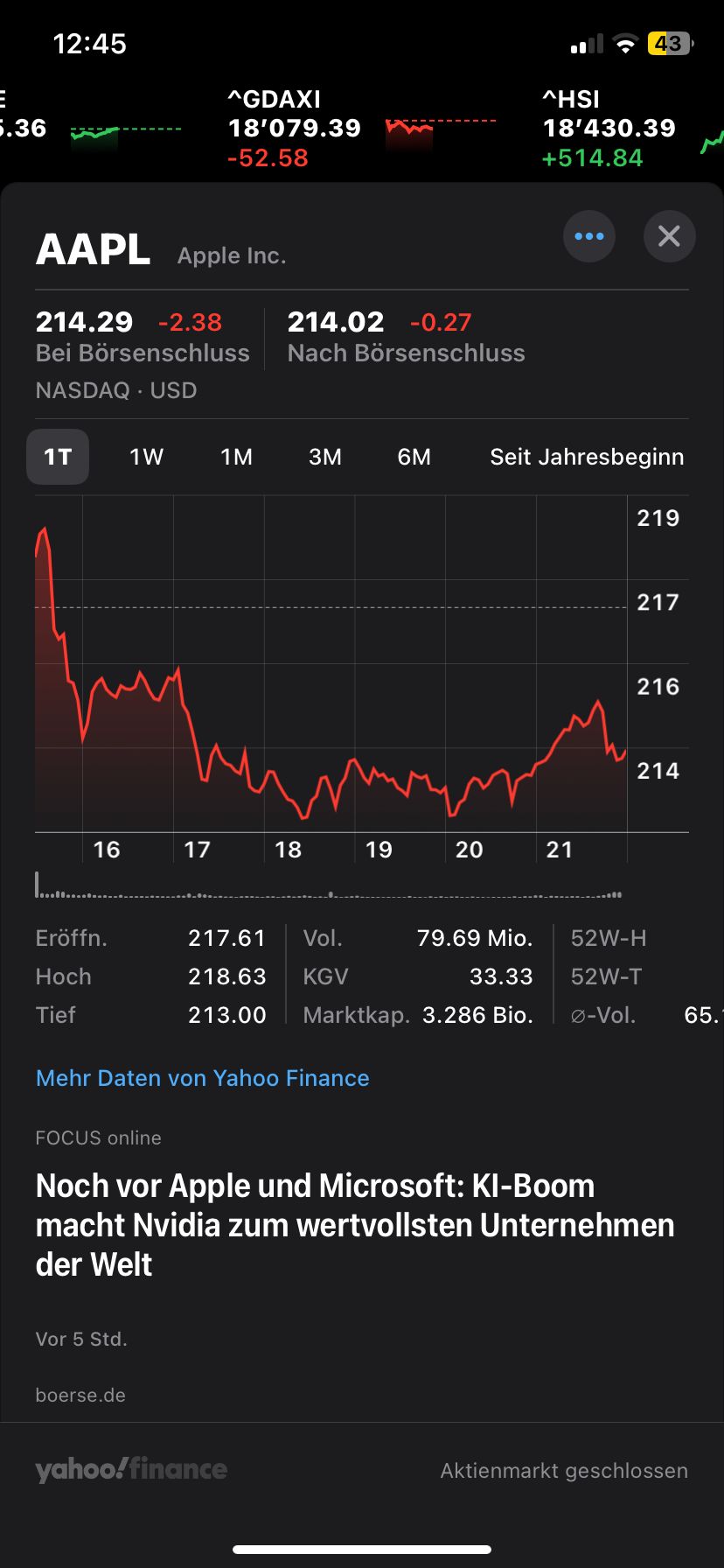Viewport: 724px width, 1568px height.
Task: Select the 1T chart range
Action: (x=58, y=457)
